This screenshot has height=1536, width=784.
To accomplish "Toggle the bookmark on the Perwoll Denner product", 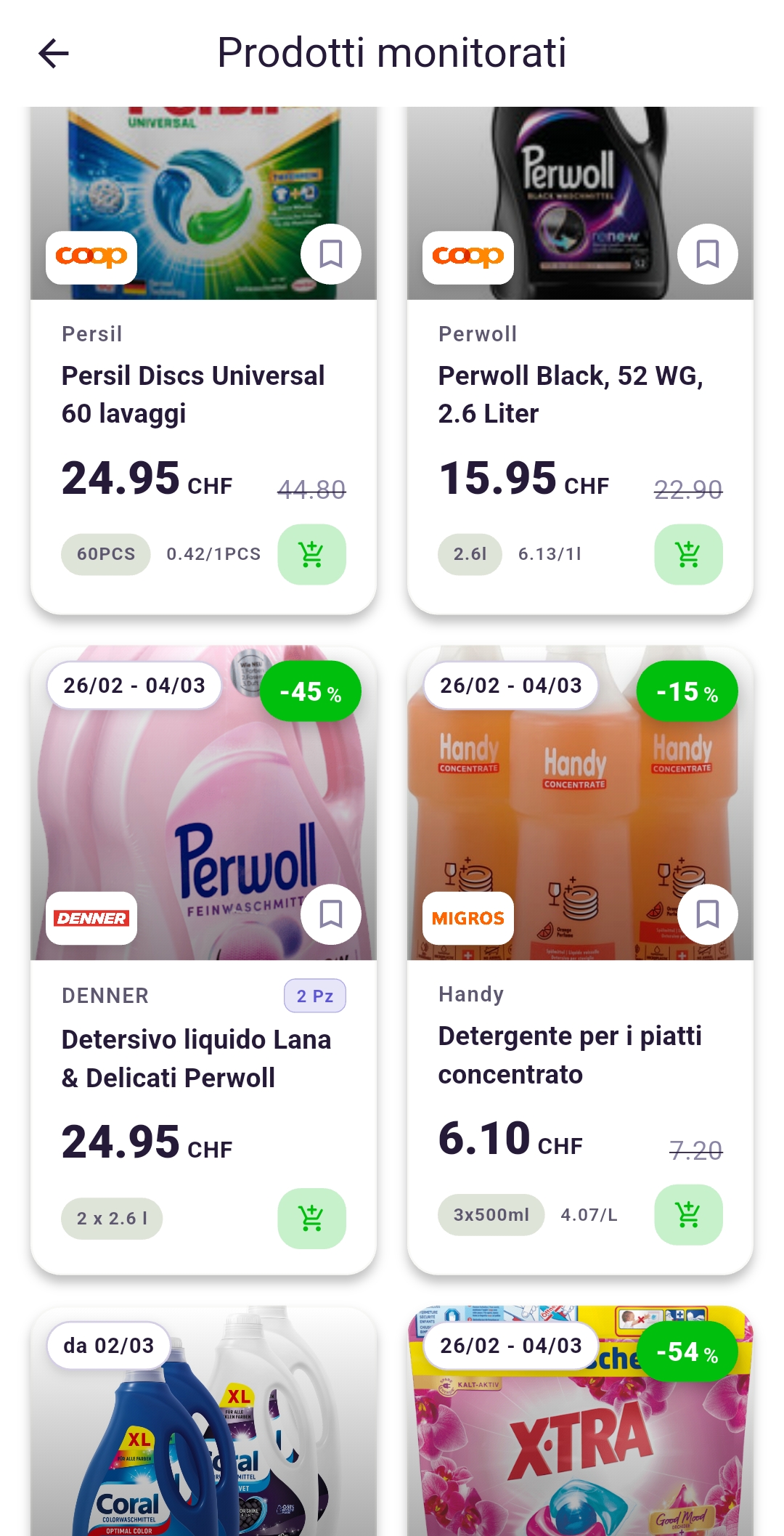I will (331, 914).
